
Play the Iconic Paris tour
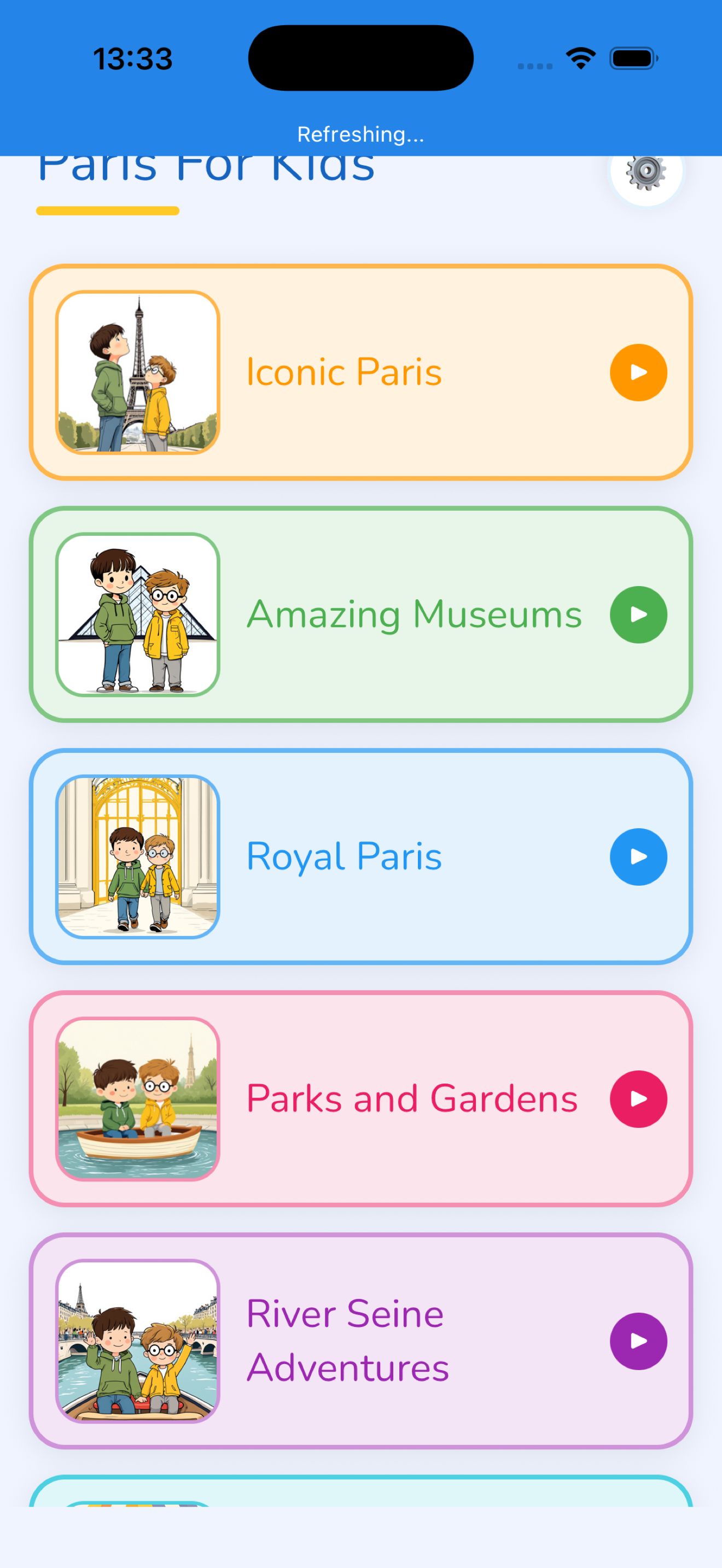coord(638,372)
